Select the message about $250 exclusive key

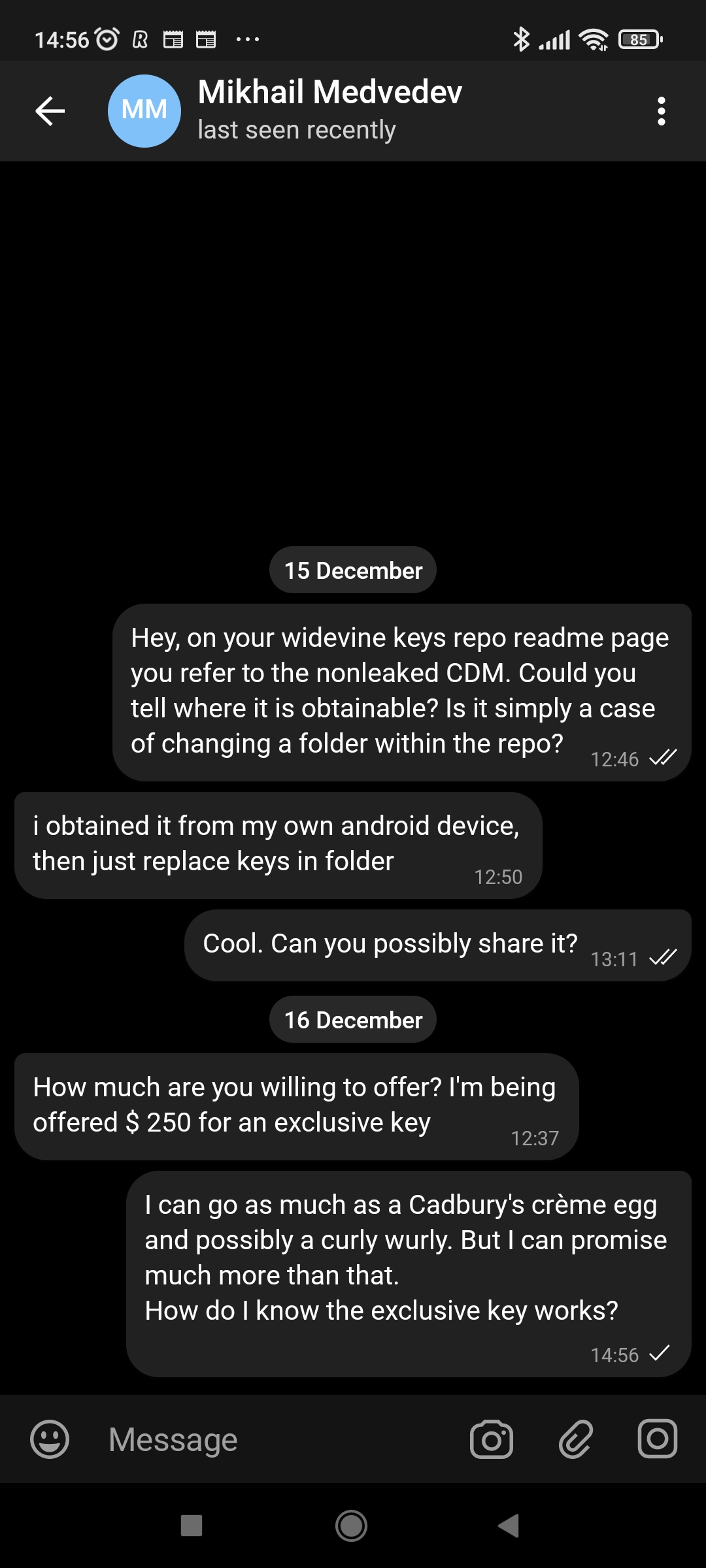coord(295,1105)
